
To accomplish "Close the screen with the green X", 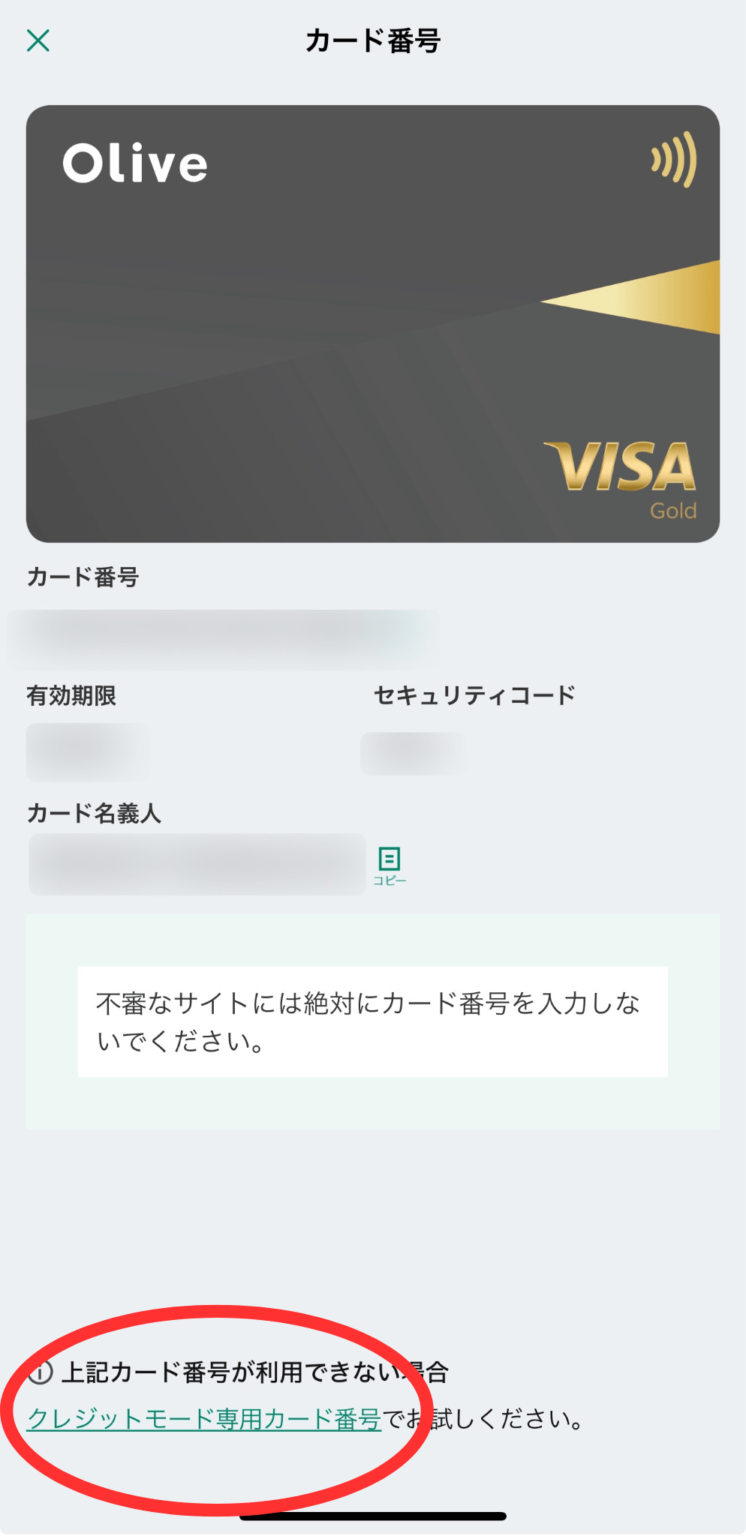I will (x=37, y=41).
